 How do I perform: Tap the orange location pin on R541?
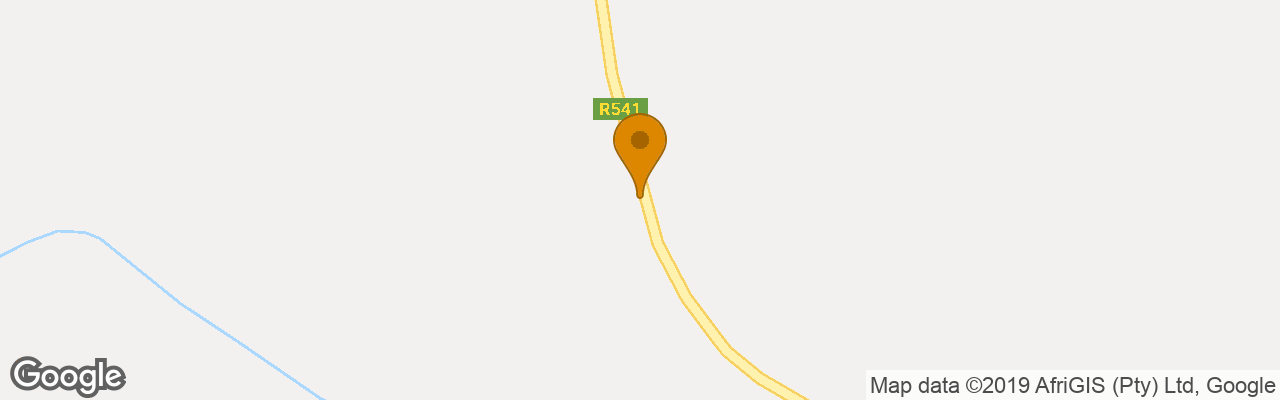click(x=640, y=145)
